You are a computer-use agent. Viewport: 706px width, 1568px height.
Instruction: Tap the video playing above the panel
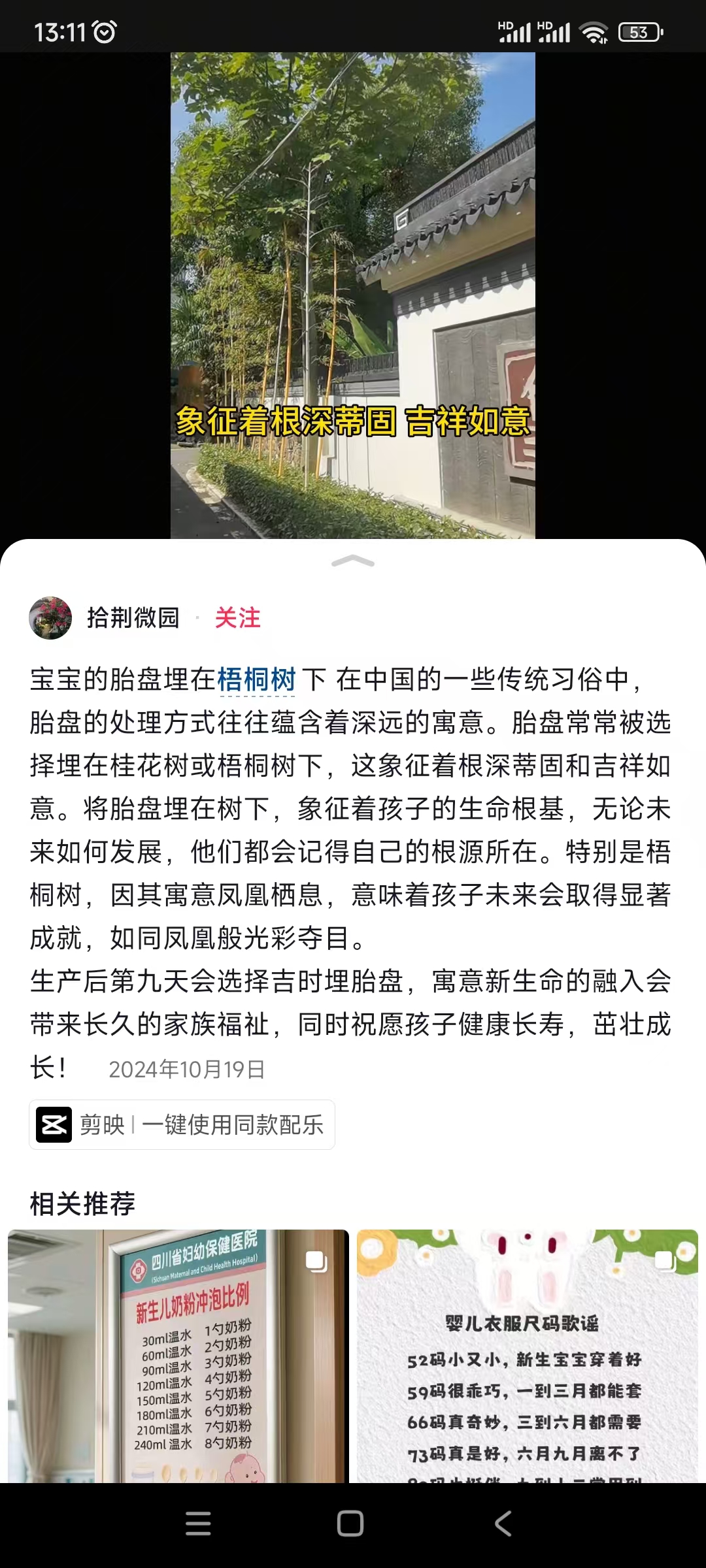[x=353, y=295]
